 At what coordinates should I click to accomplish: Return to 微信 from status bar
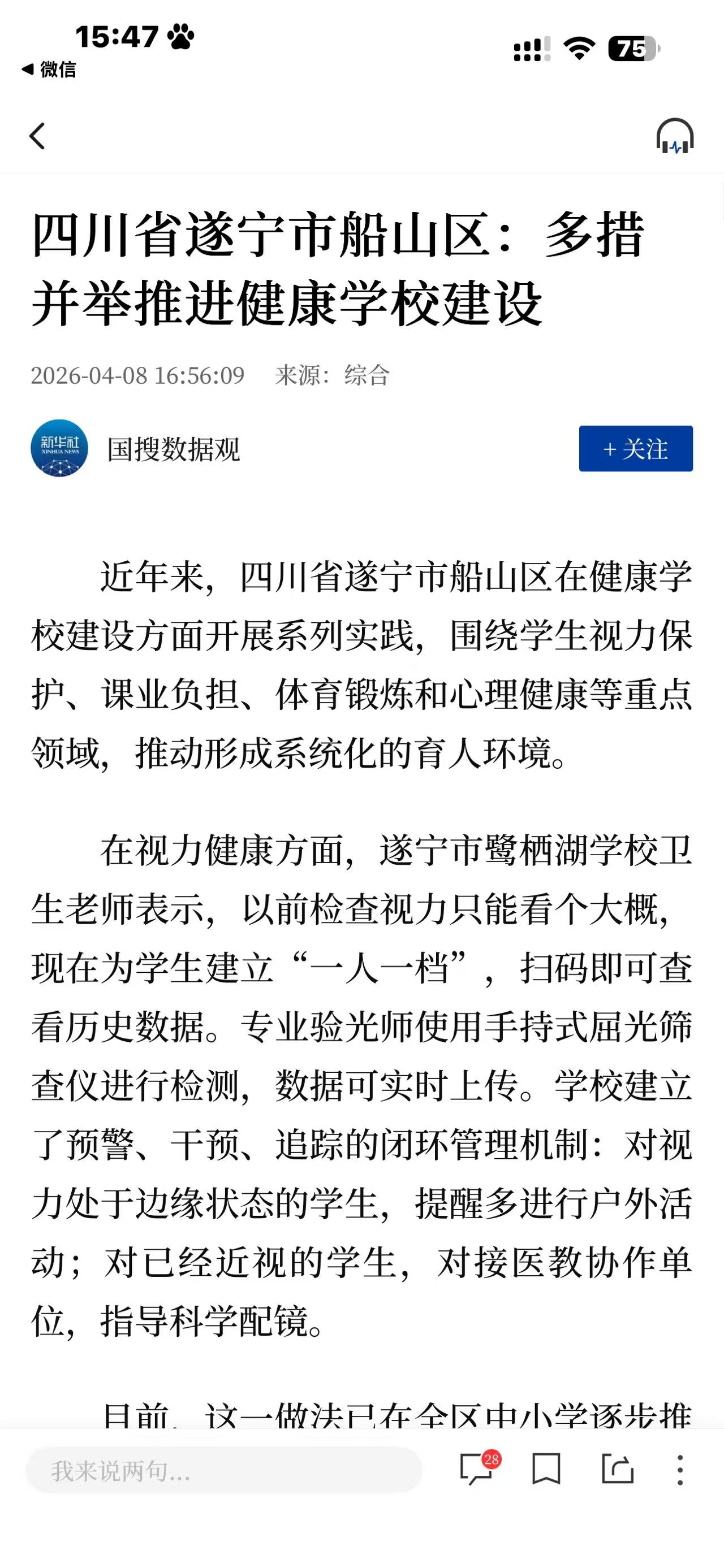coord(49,70)
